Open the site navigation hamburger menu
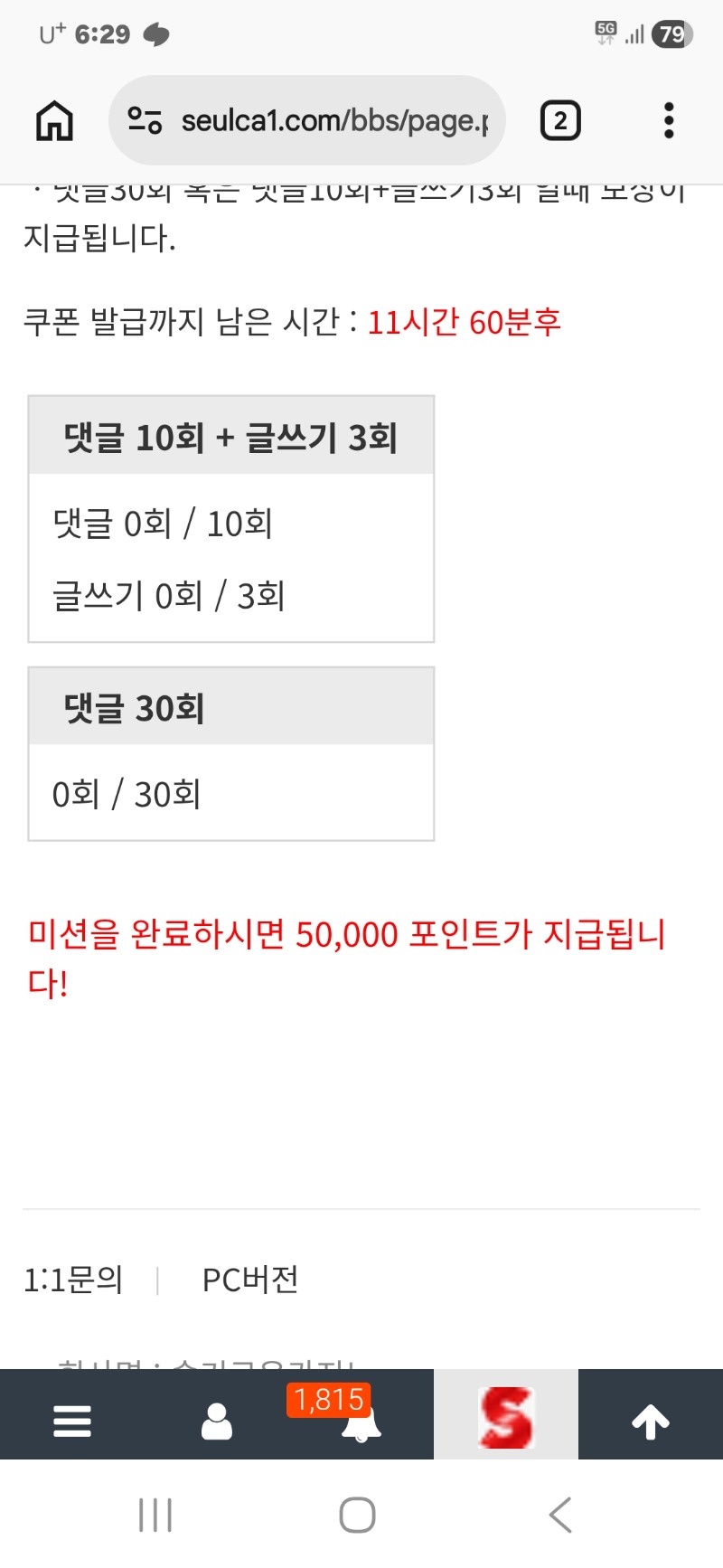Screen dimensions: 723x1568 click(72, 1422)
